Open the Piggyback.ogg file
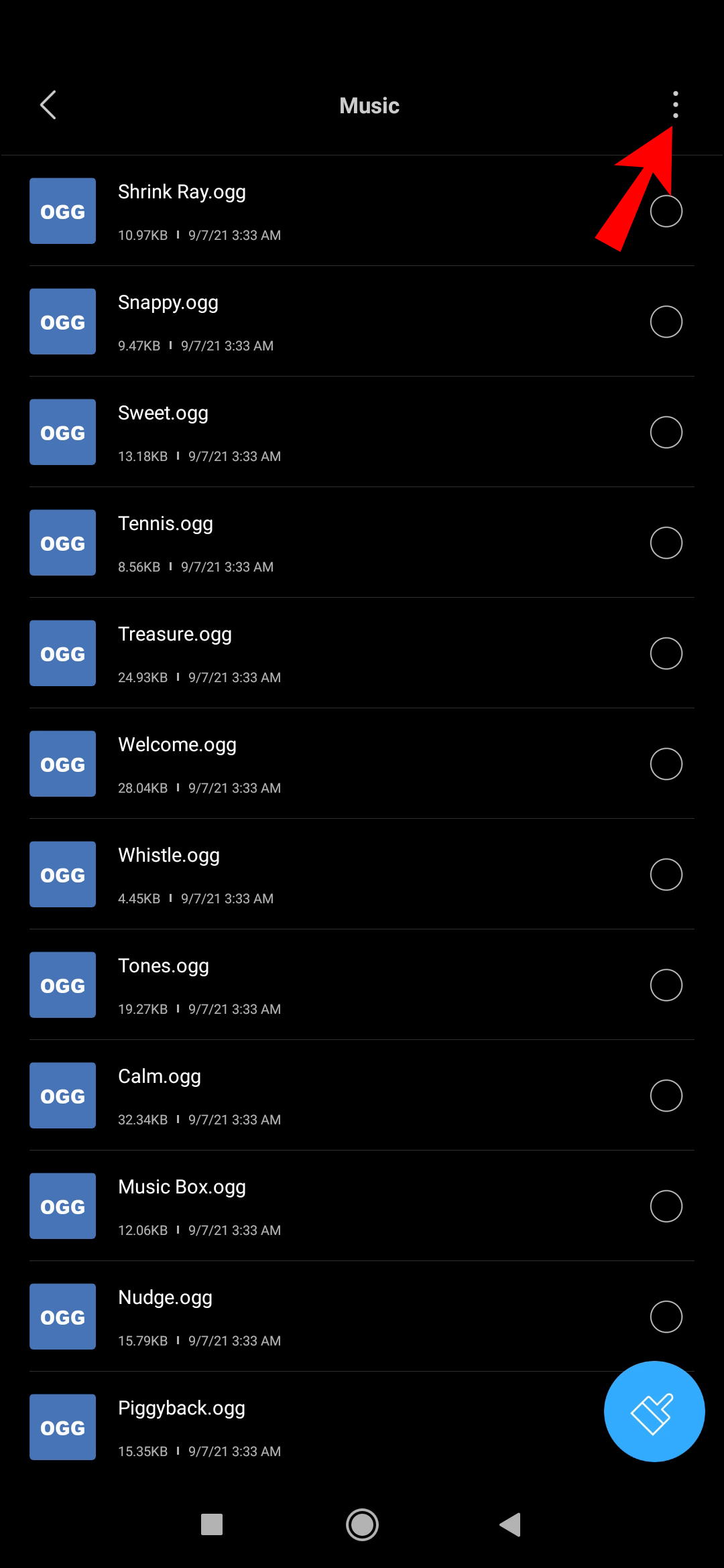724x1568 pixels. 182,1409
